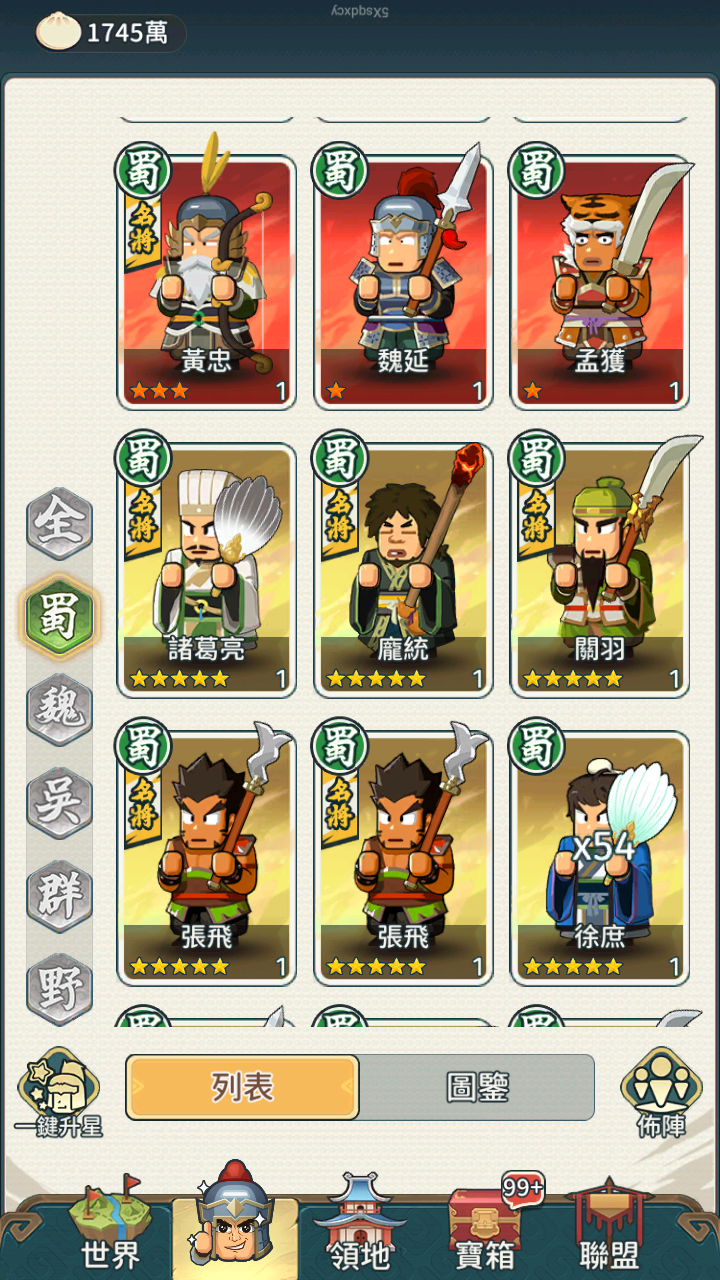The image size is (720, 1280).
Task: Select the 列表 list view
Action: 242,1087
